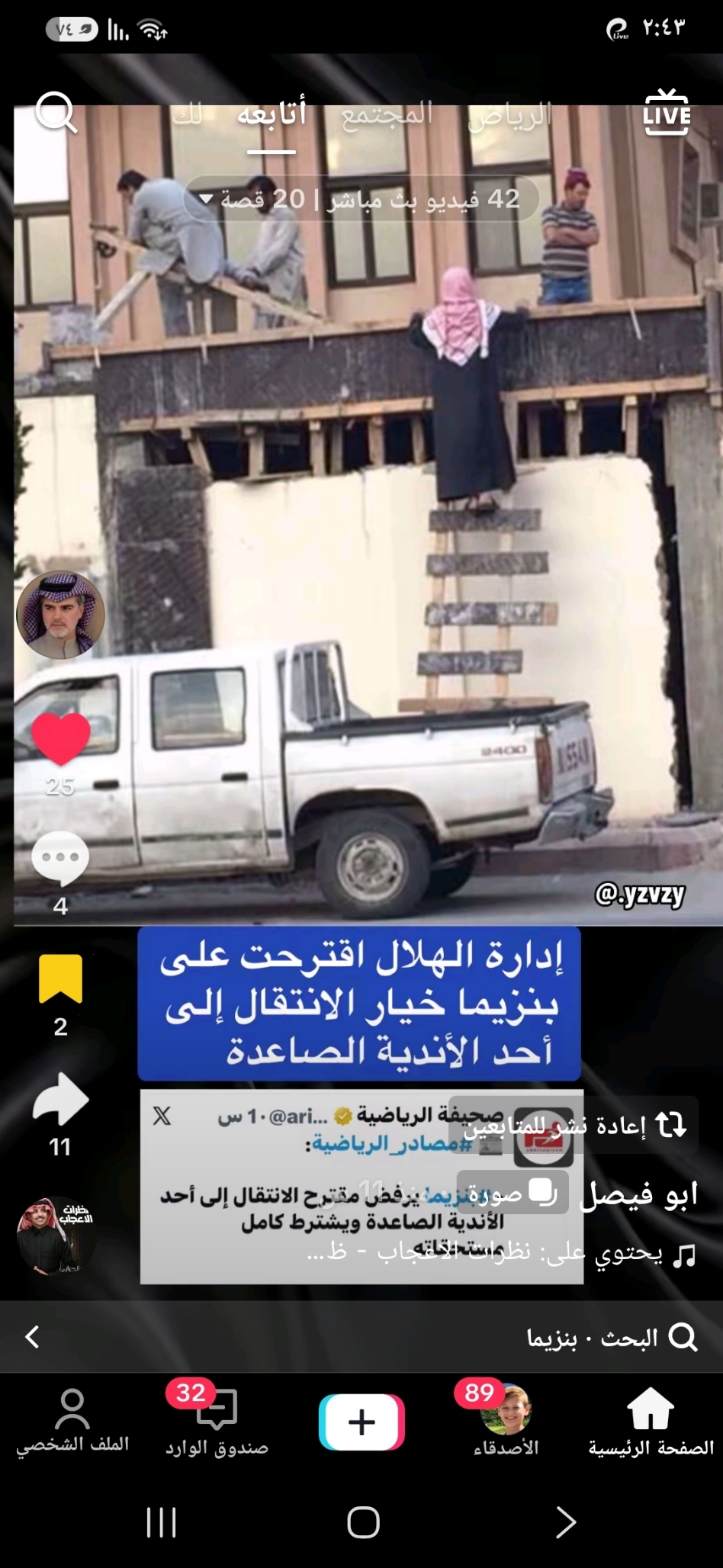Save the video with the bookmark icon

pyautogui.click(x=60, y=978)
